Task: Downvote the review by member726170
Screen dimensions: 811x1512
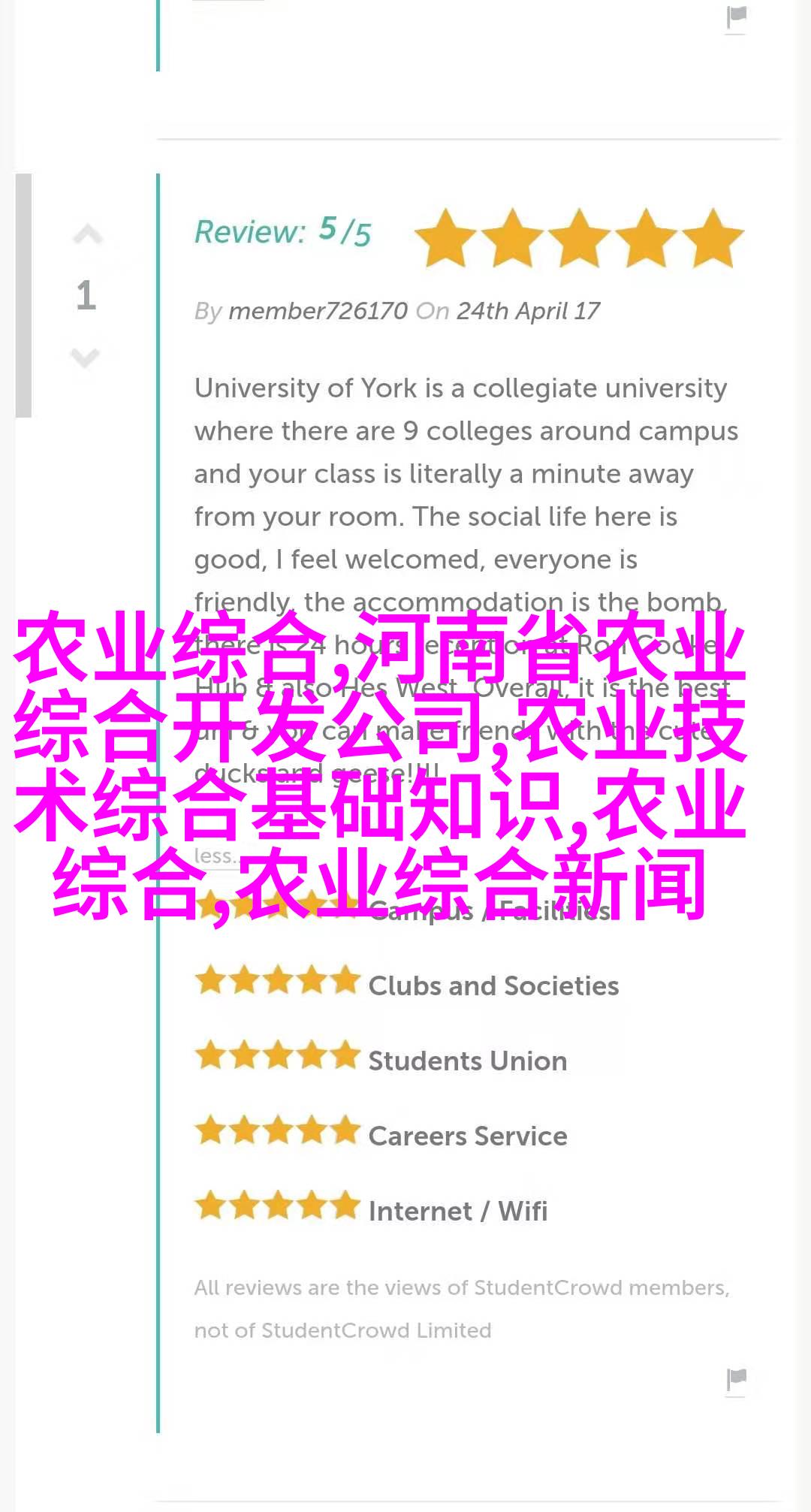Action: (86, 358)
